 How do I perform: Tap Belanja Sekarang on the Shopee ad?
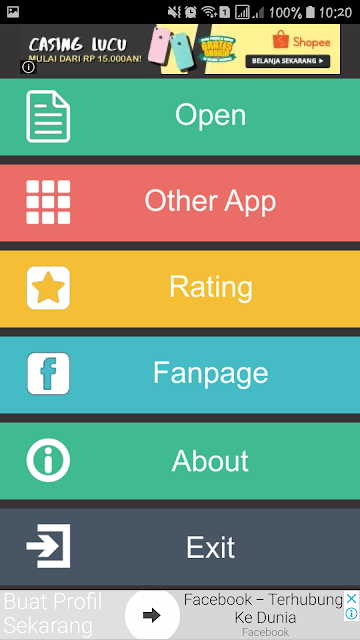click(x=287, y=61)
